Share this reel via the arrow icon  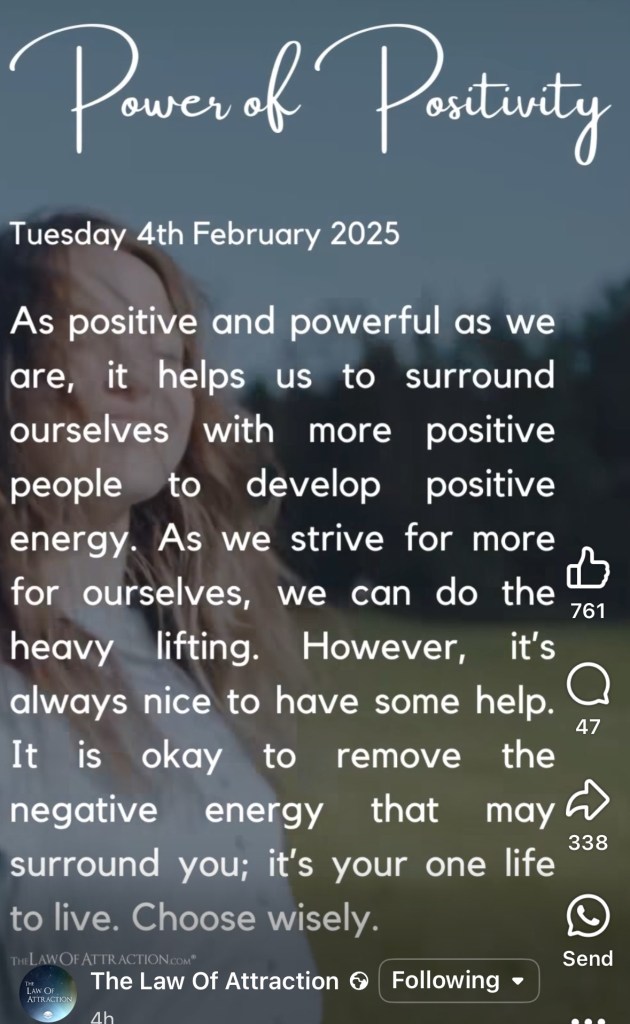pyautogui.click(x=587, y=800)
